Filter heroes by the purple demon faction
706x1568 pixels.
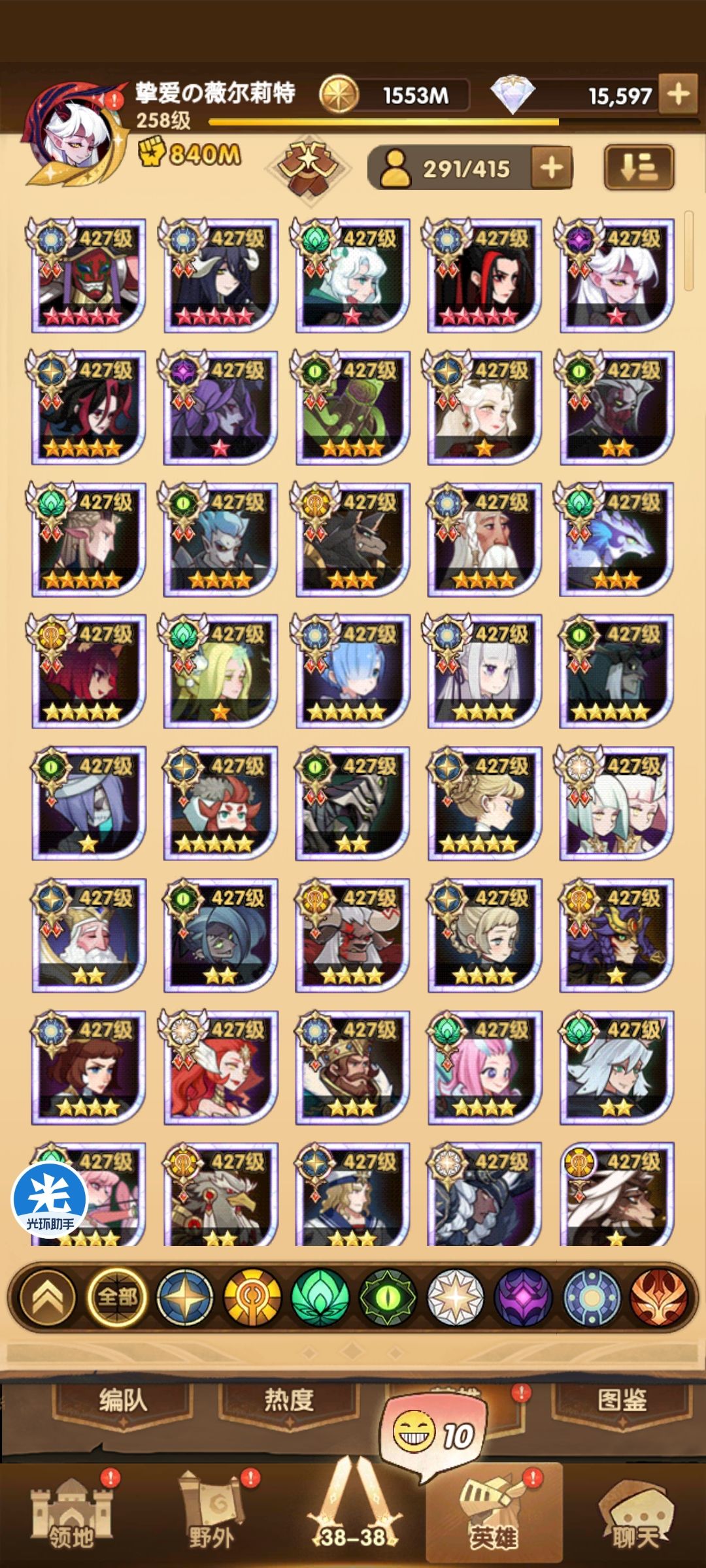pos(524,1297)
